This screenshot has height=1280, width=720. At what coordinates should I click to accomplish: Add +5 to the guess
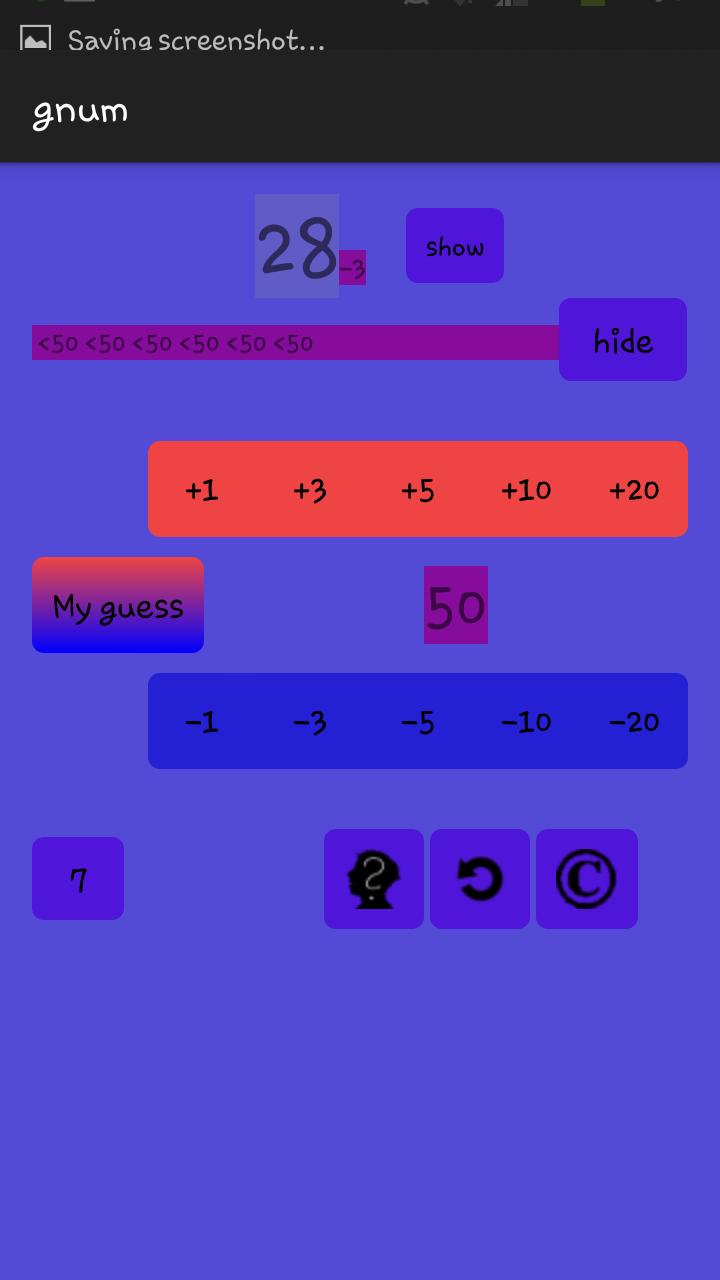coord(418,489)
